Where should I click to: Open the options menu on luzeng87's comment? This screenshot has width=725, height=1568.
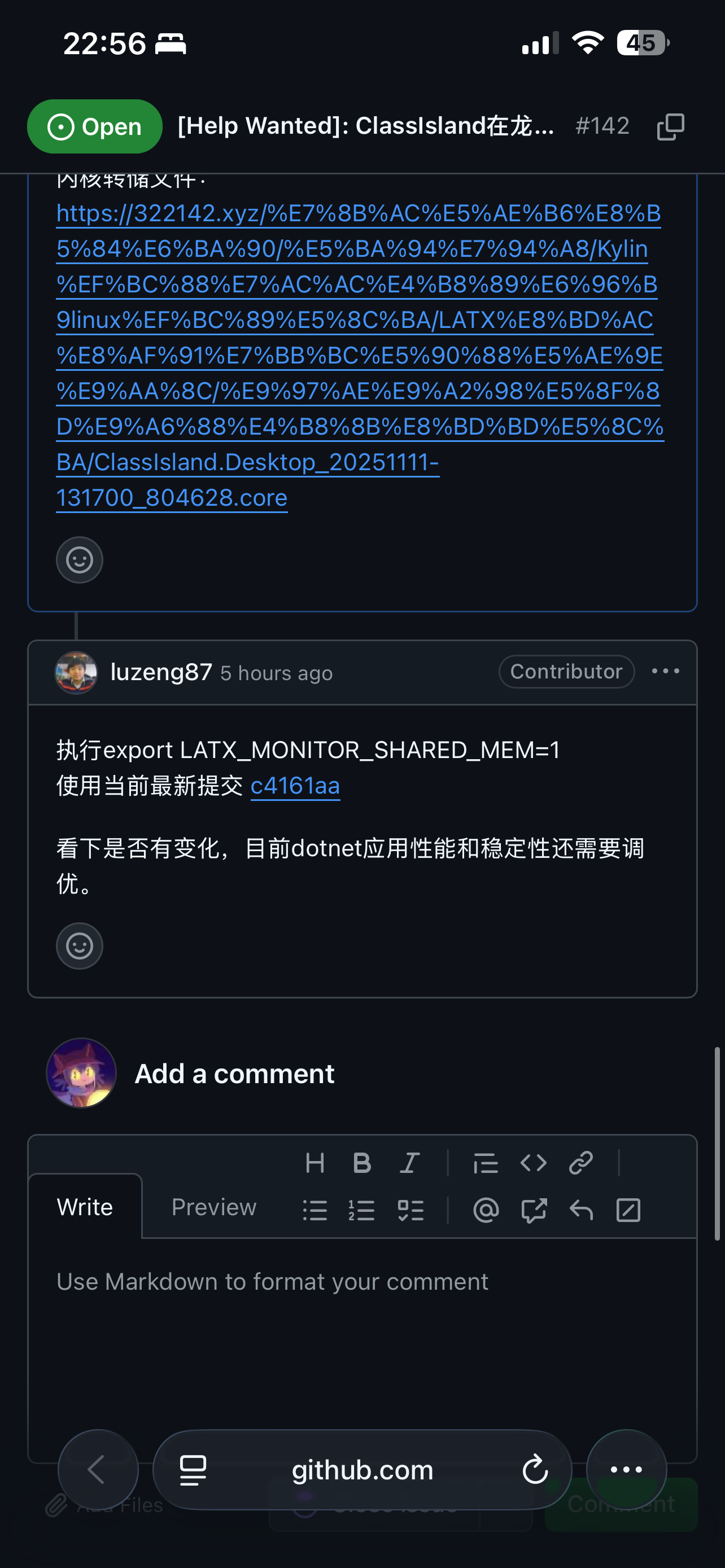point(665,671)
